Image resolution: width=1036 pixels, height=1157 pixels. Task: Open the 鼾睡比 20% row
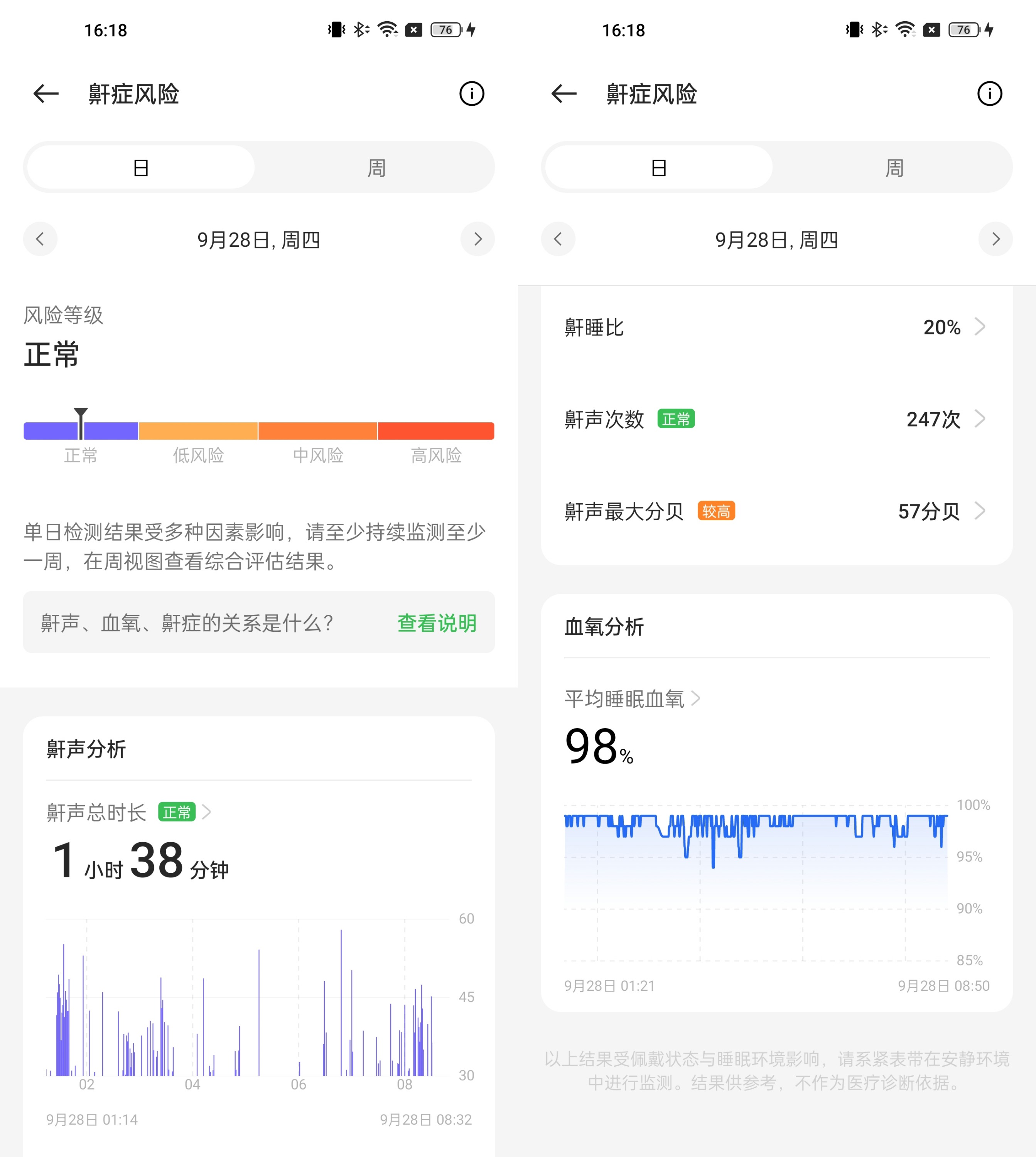776,327
